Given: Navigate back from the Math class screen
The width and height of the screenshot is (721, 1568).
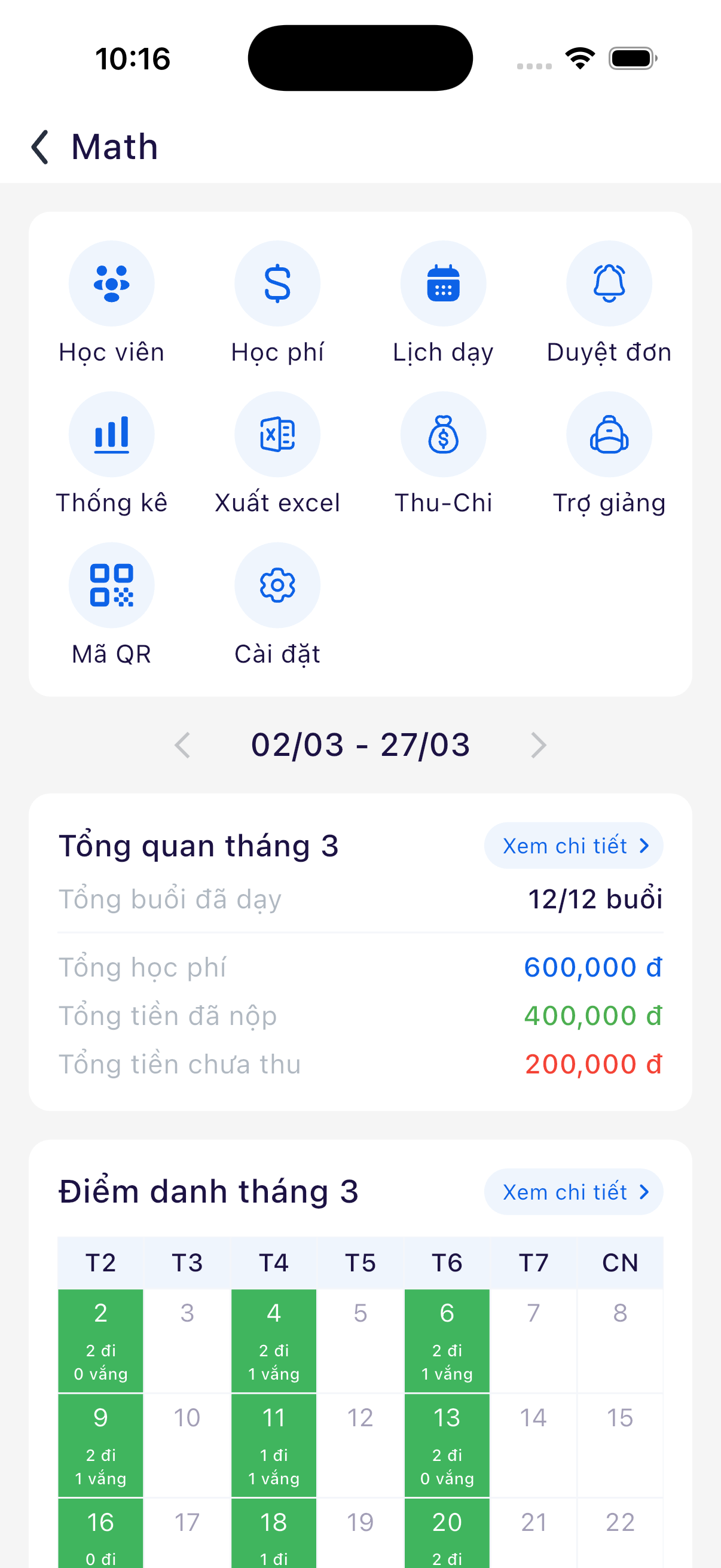Looking at the screenshot, I should pyautogui.click(x=39, y=146).
